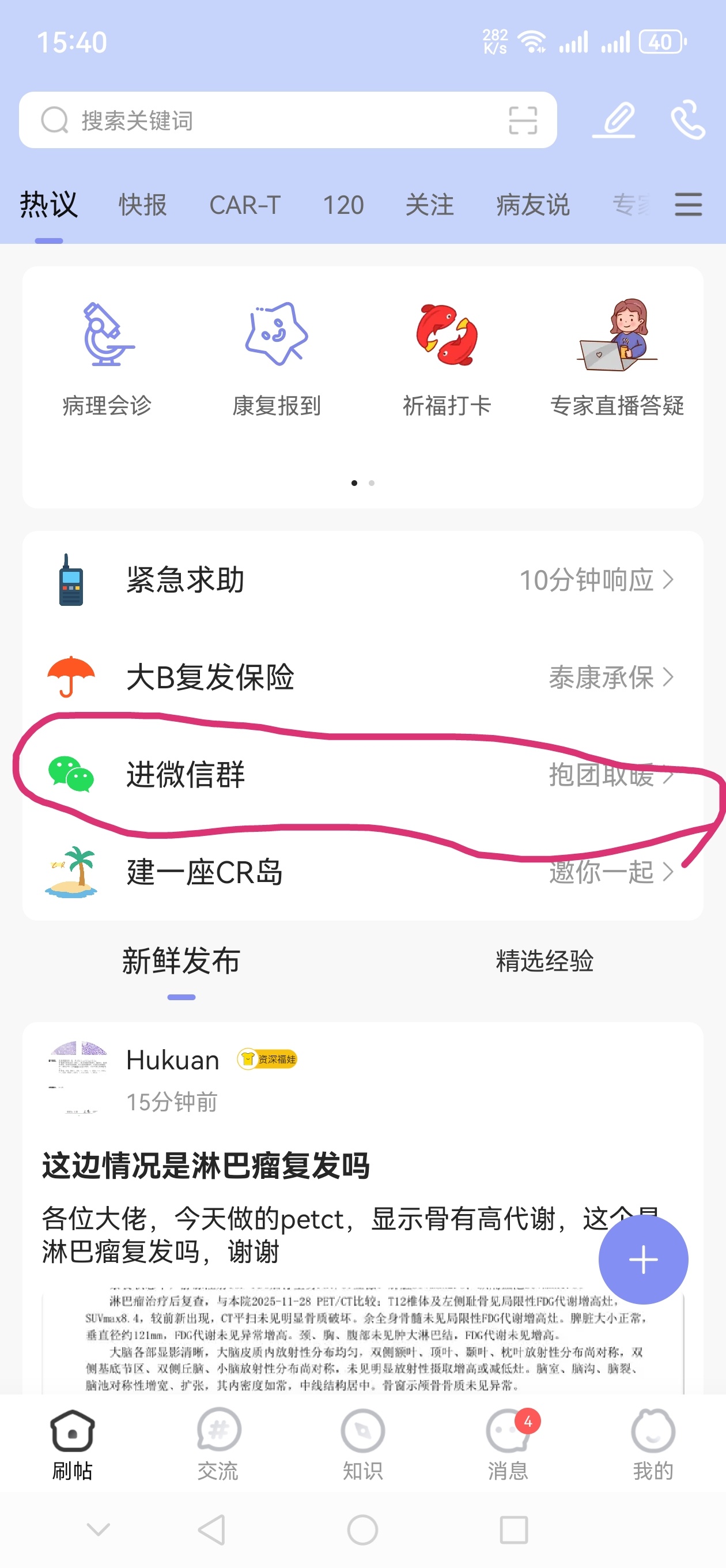The image size is (726, 1568).
Task: Switch to 精选经验 section
Action: click(544, 961)
